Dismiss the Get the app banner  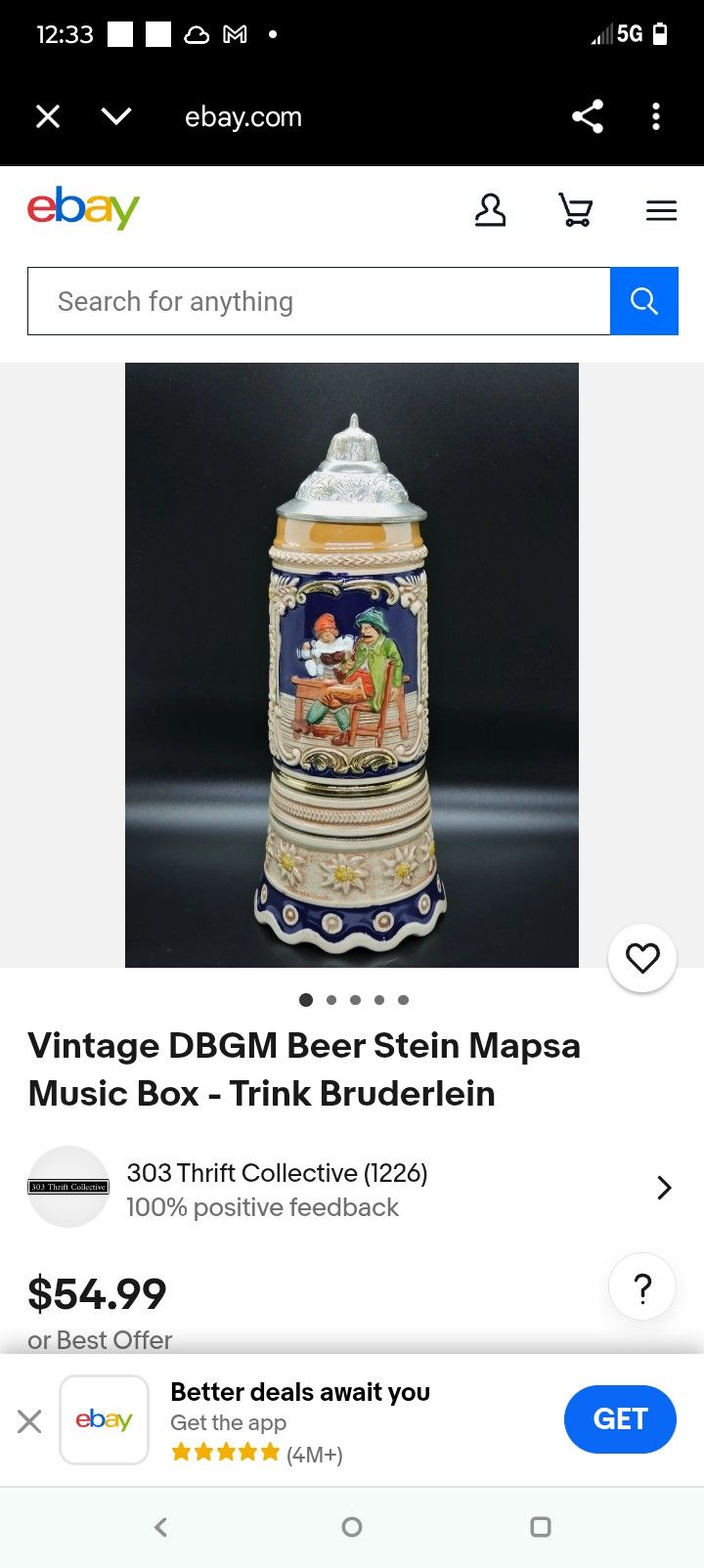[30, 1420]
